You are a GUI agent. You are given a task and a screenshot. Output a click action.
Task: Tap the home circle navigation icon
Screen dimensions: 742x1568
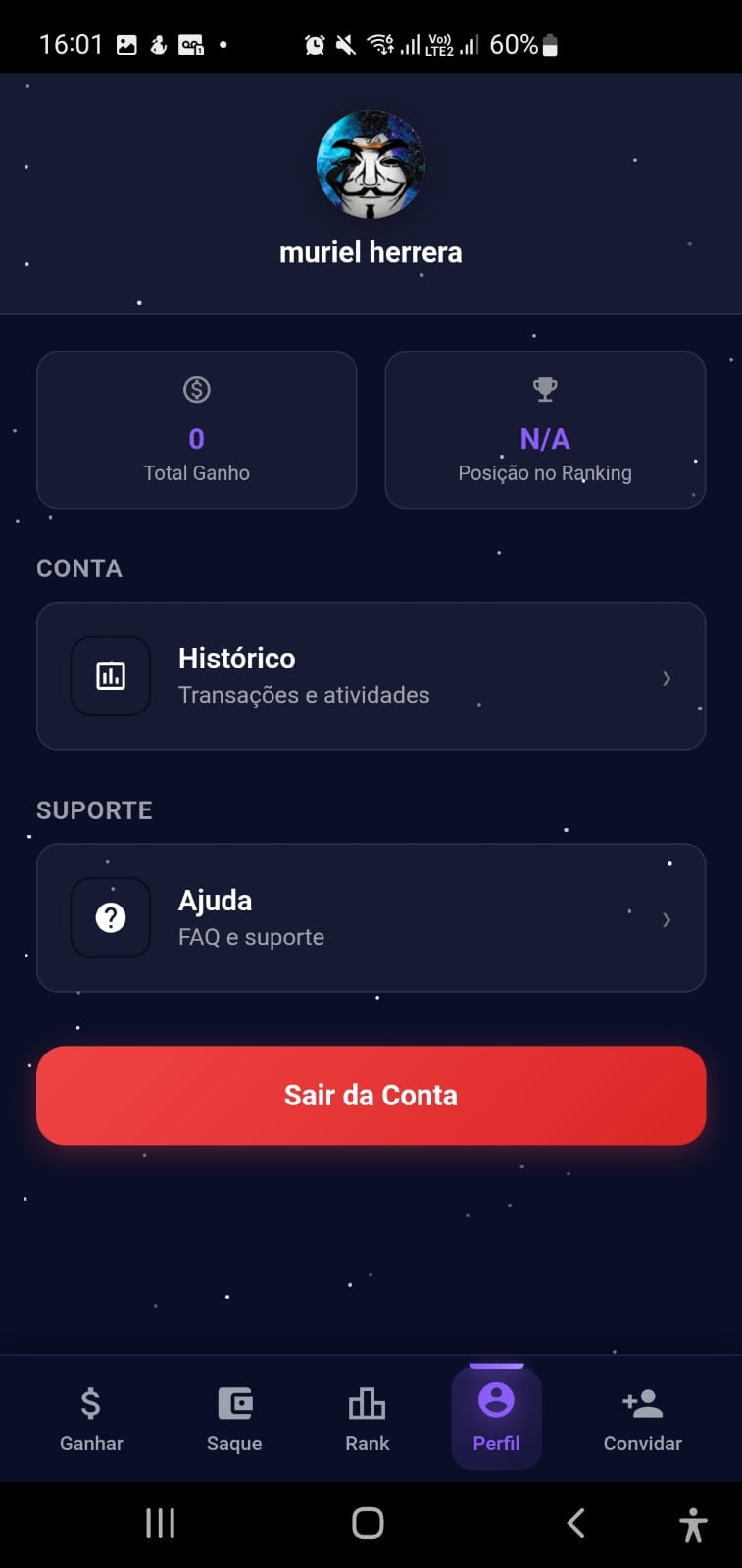pyautogui.click(x=368, y=1522)
